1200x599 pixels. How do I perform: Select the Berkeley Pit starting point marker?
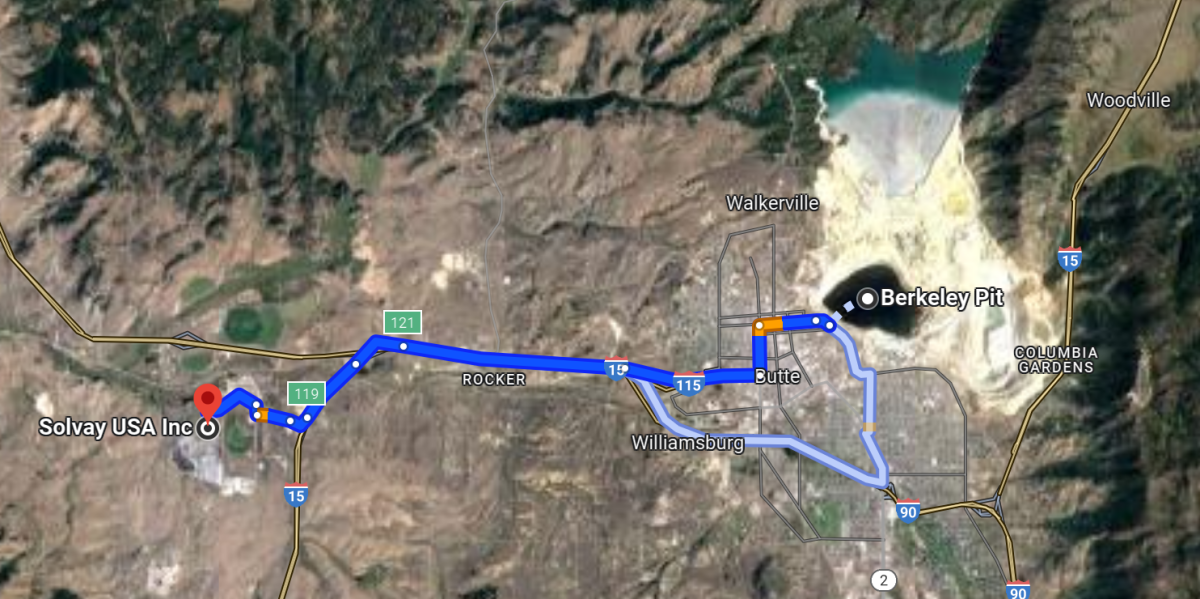[x=867, y=297]
